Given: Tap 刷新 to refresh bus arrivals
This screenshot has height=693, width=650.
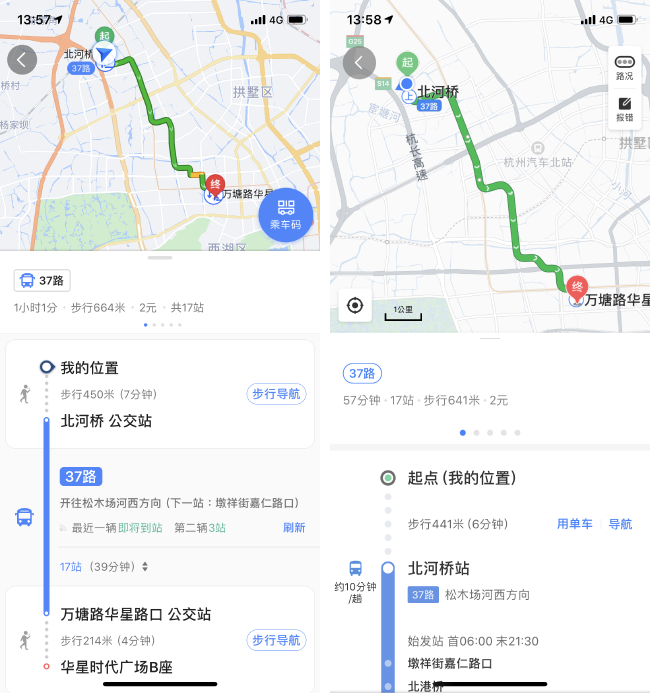Looking at the screenshot, I should pos(294,528).
